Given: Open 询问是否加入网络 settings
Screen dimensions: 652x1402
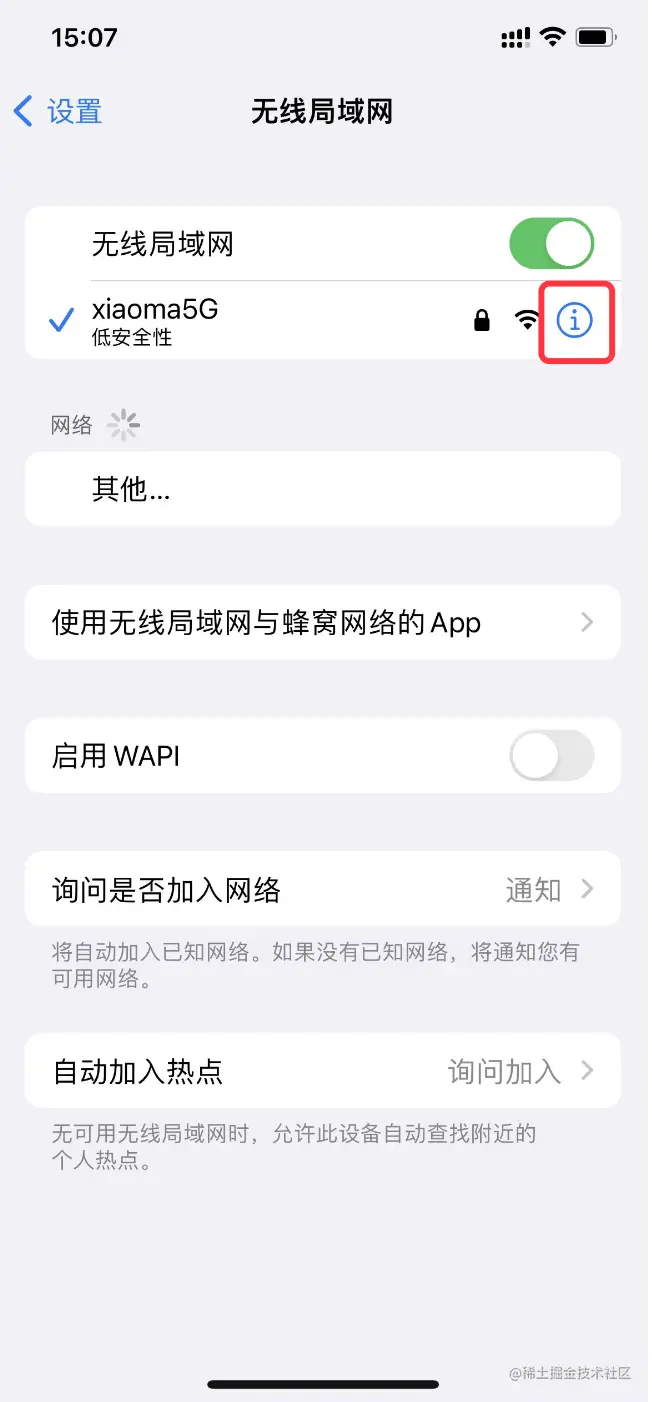Looking at the screenshot, I should (x=322, y=889).
